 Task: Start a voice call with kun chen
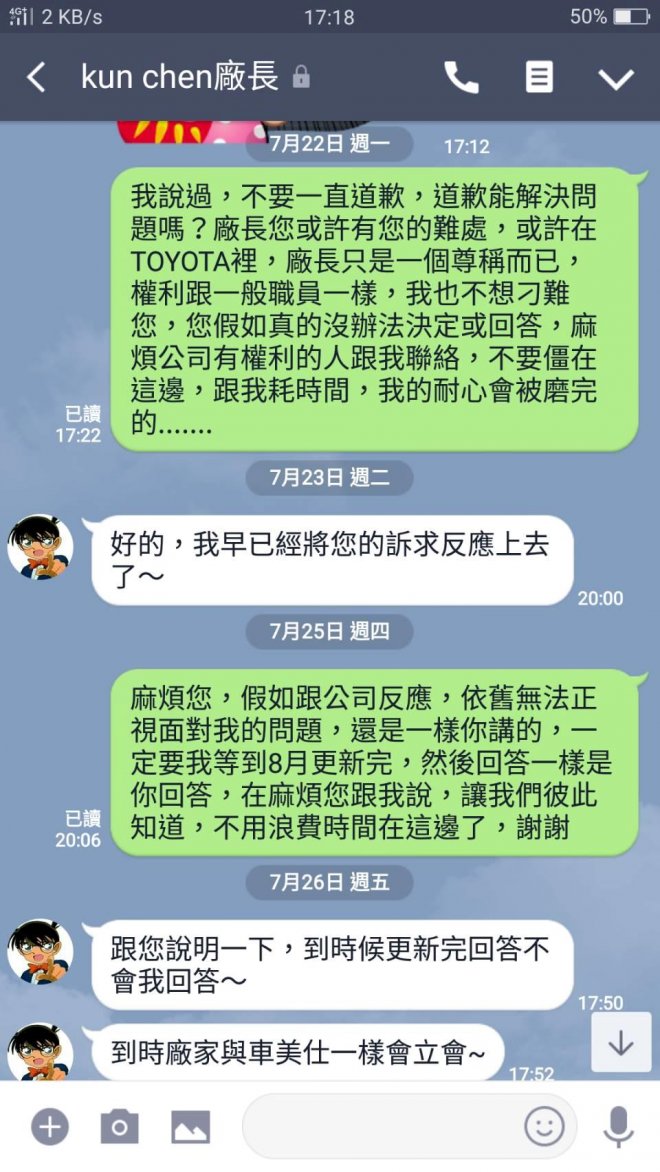[x=461, y=78]
